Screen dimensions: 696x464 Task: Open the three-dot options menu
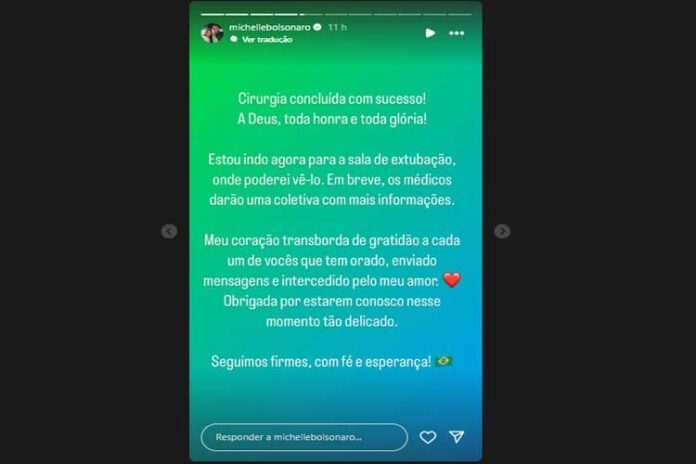[456, 33]
